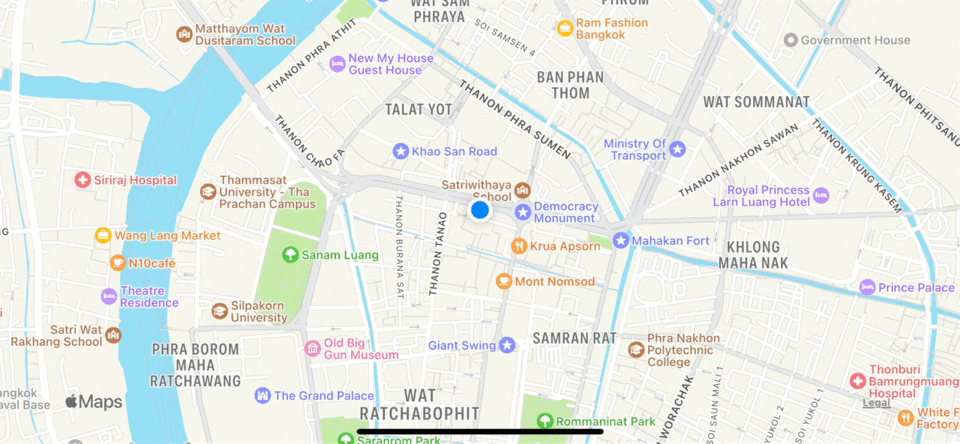
Task: Open the Theatre Residence hotel pin
Action: point(108,296)
